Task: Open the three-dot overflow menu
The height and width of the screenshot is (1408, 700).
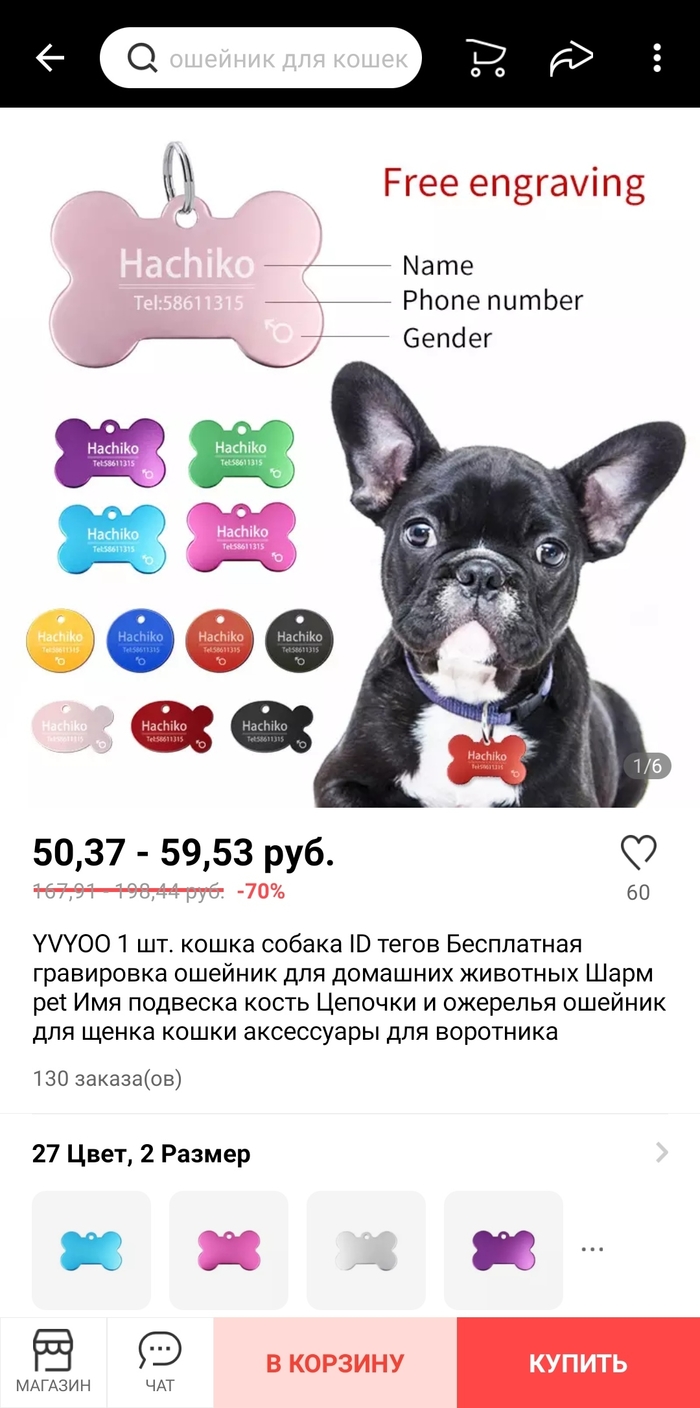Action: click(x=657, y=58)
